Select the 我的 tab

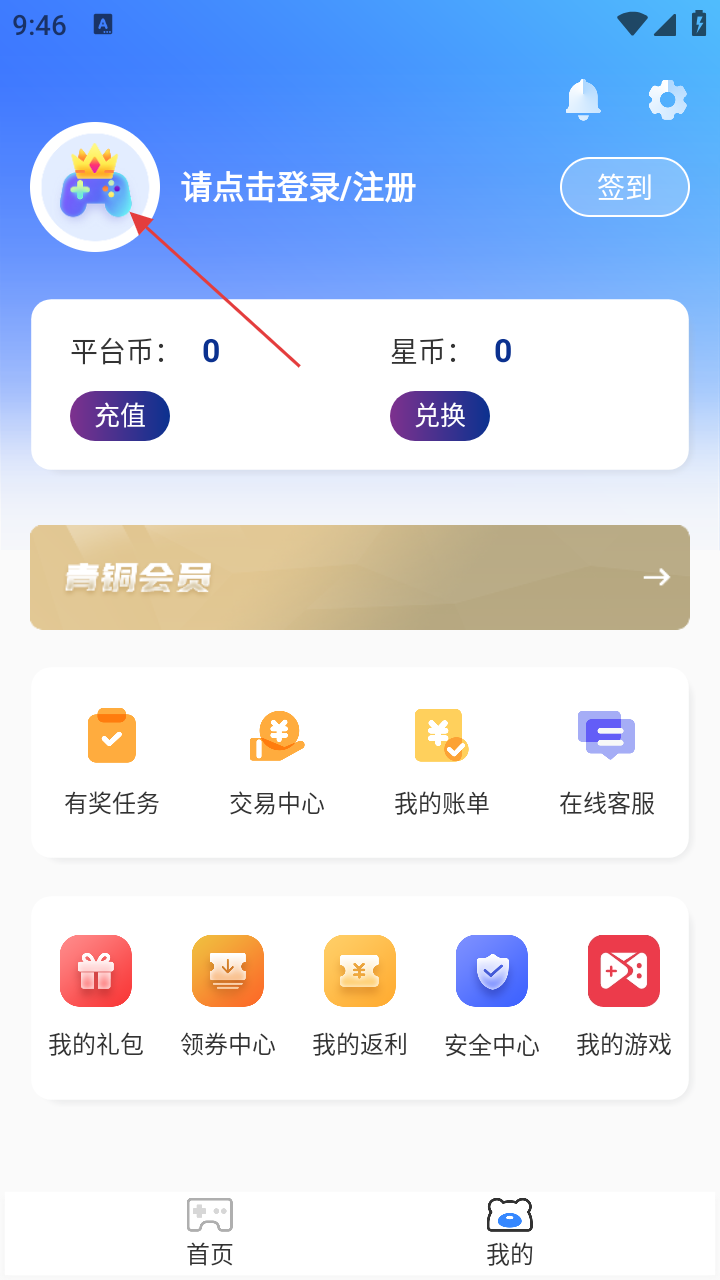click(510, 1232)
